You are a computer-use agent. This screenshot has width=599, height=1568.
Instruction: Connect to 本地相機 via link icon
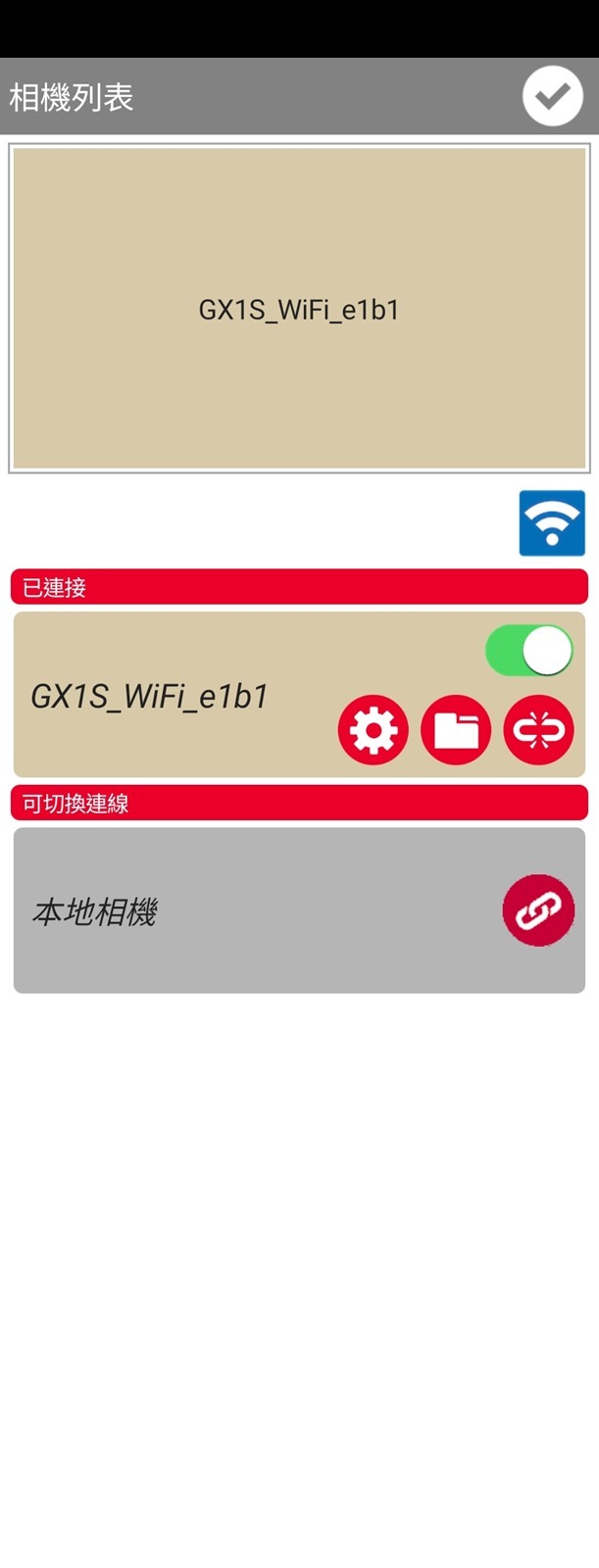pyautogui.click(x=538, y=910)
